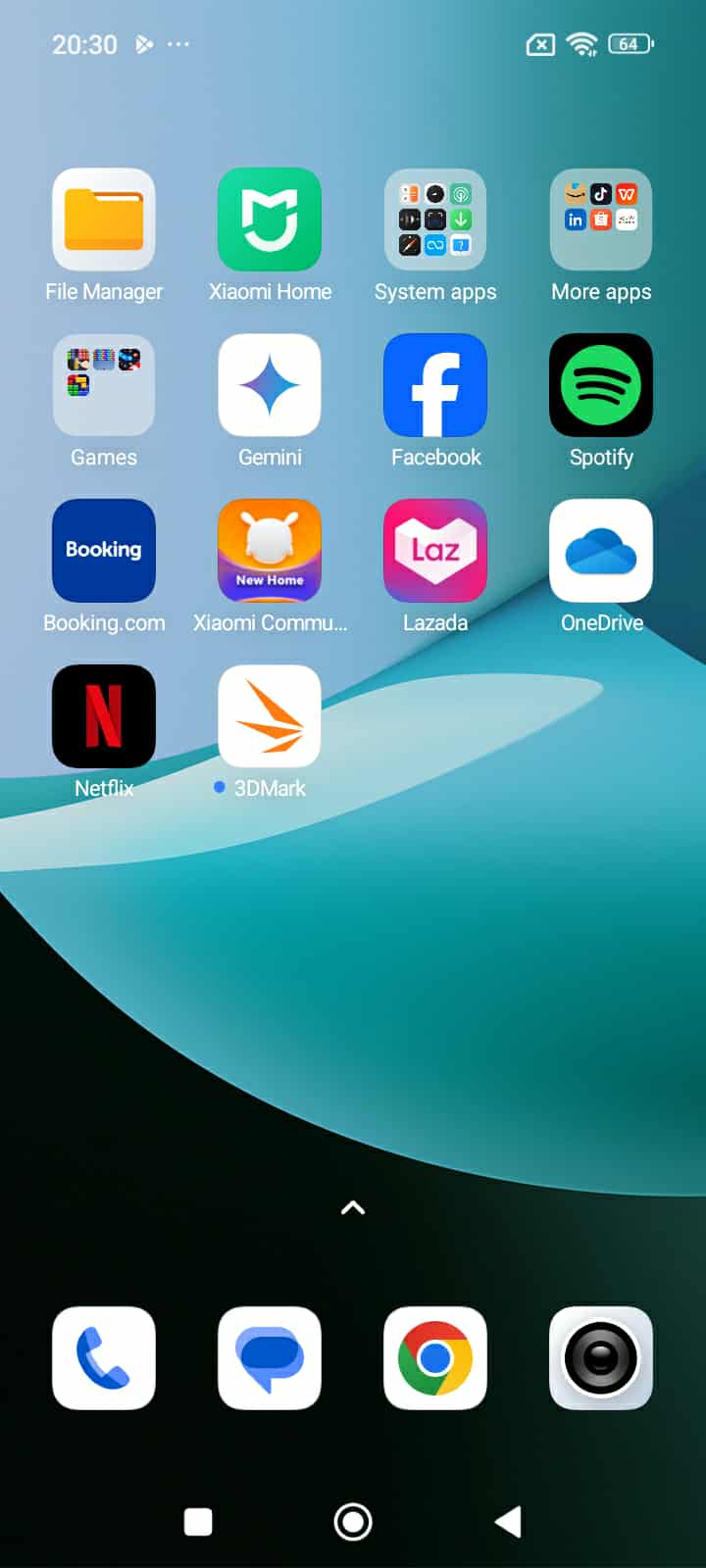
Task: Launch the Gemini app
Action: pos(270,385)
